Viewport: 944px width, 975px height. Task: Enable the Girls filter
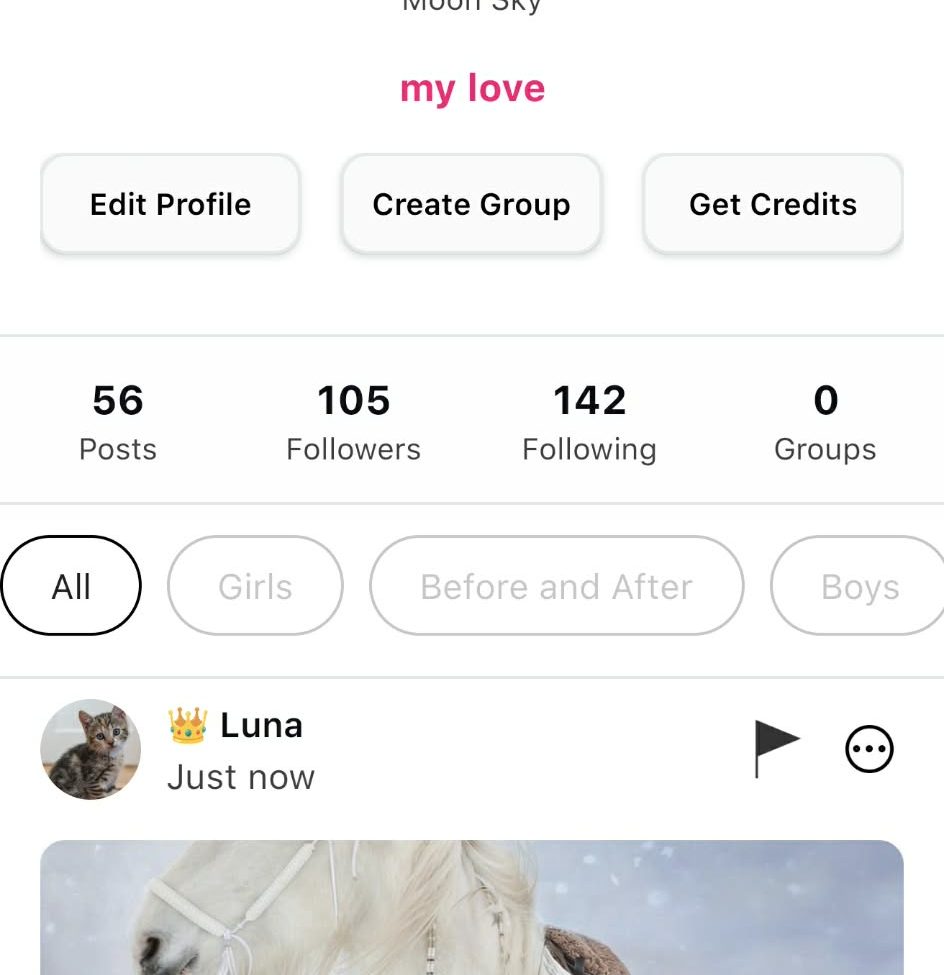[255, 586]
